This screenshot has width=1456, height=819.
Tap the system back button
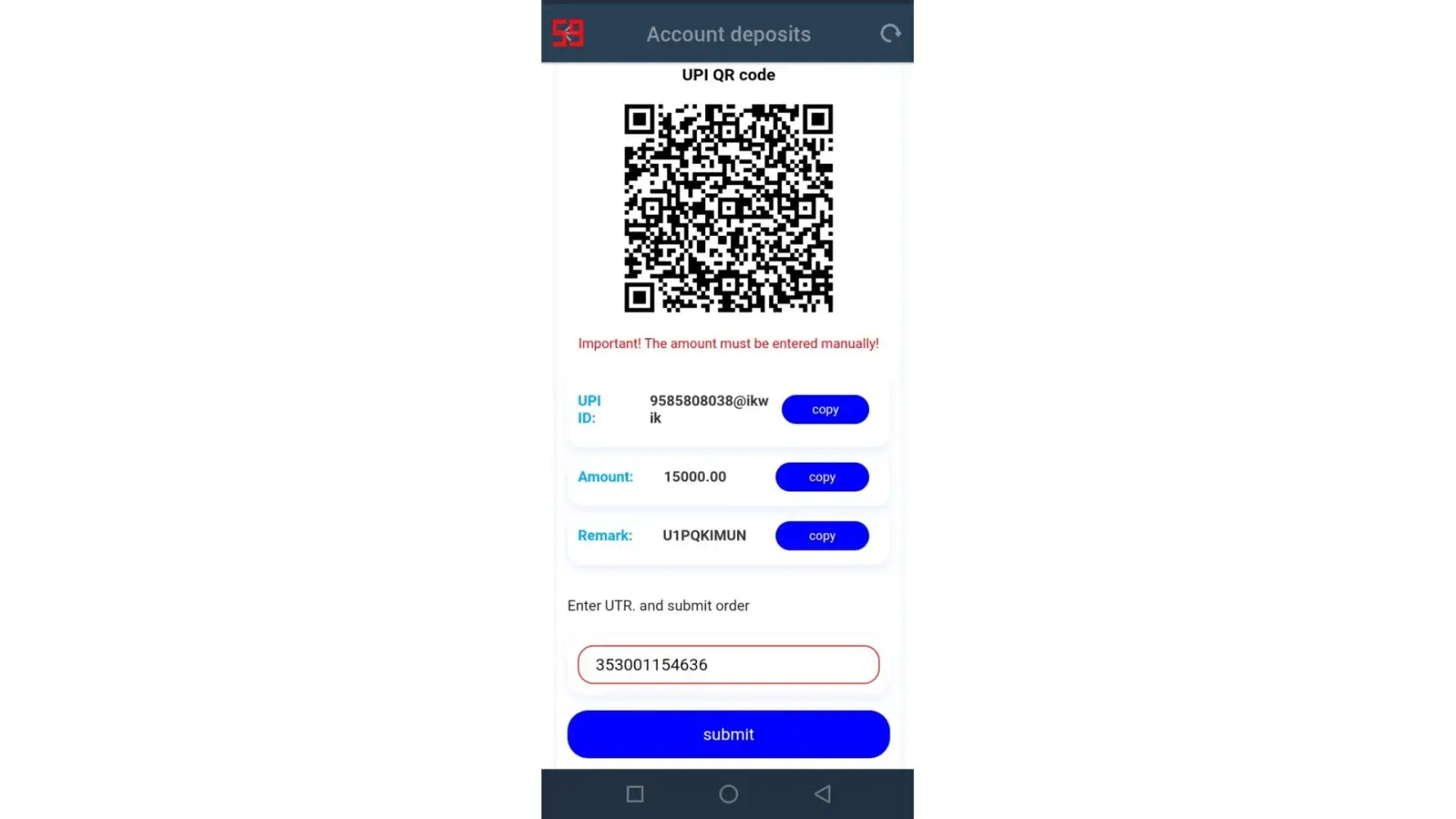(x=822, y=794)
